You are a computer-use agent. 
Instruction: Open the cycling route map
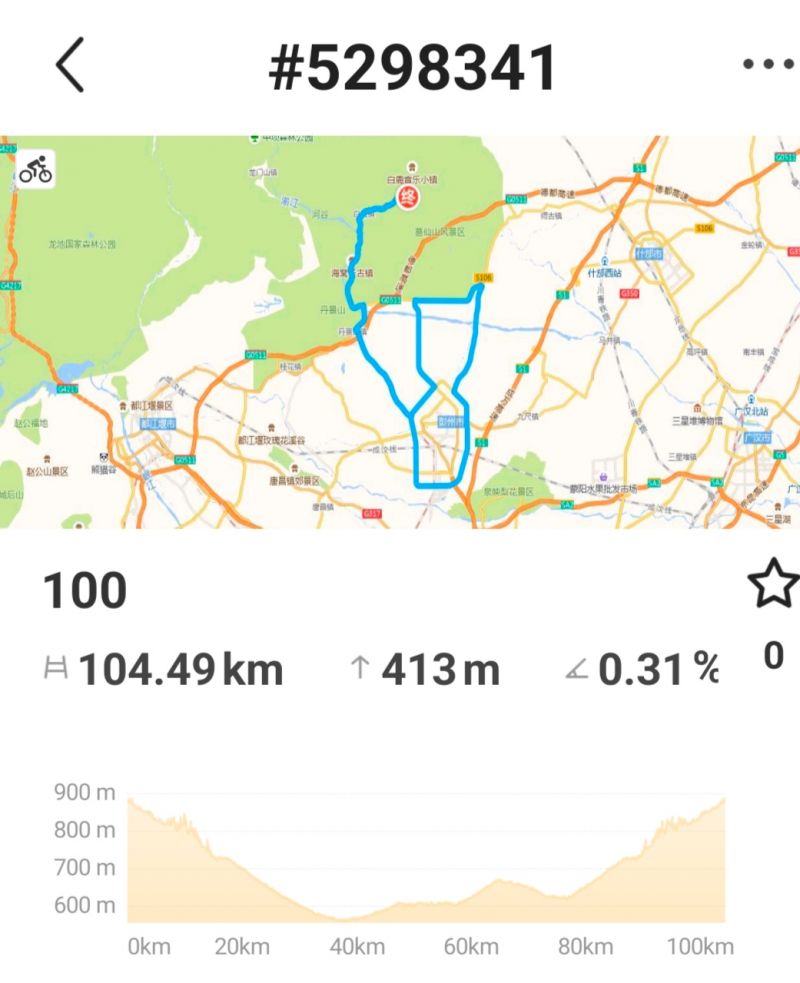point(400,332)
